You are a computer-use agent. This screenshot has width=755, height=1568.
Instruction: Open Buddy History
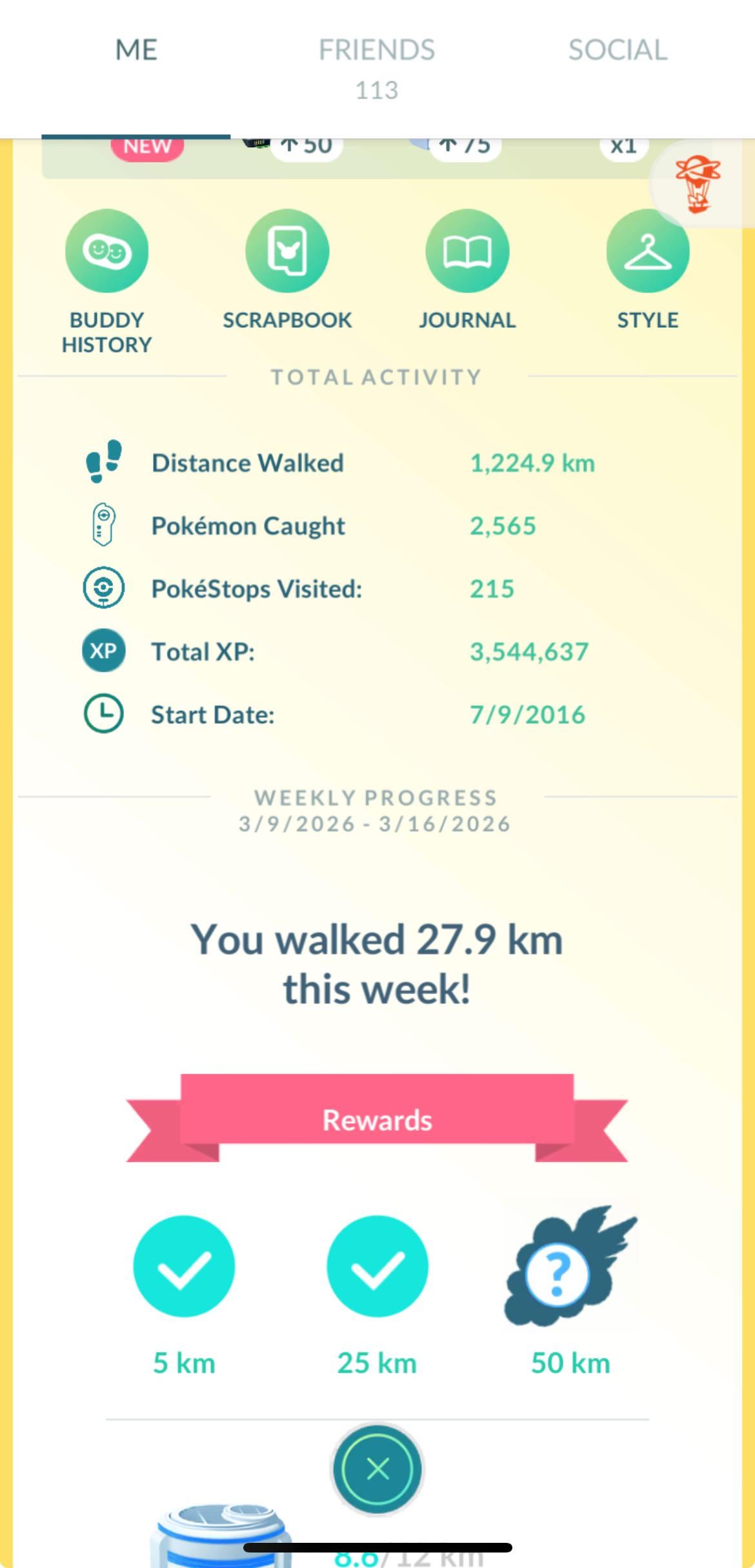tap(106, 251)
